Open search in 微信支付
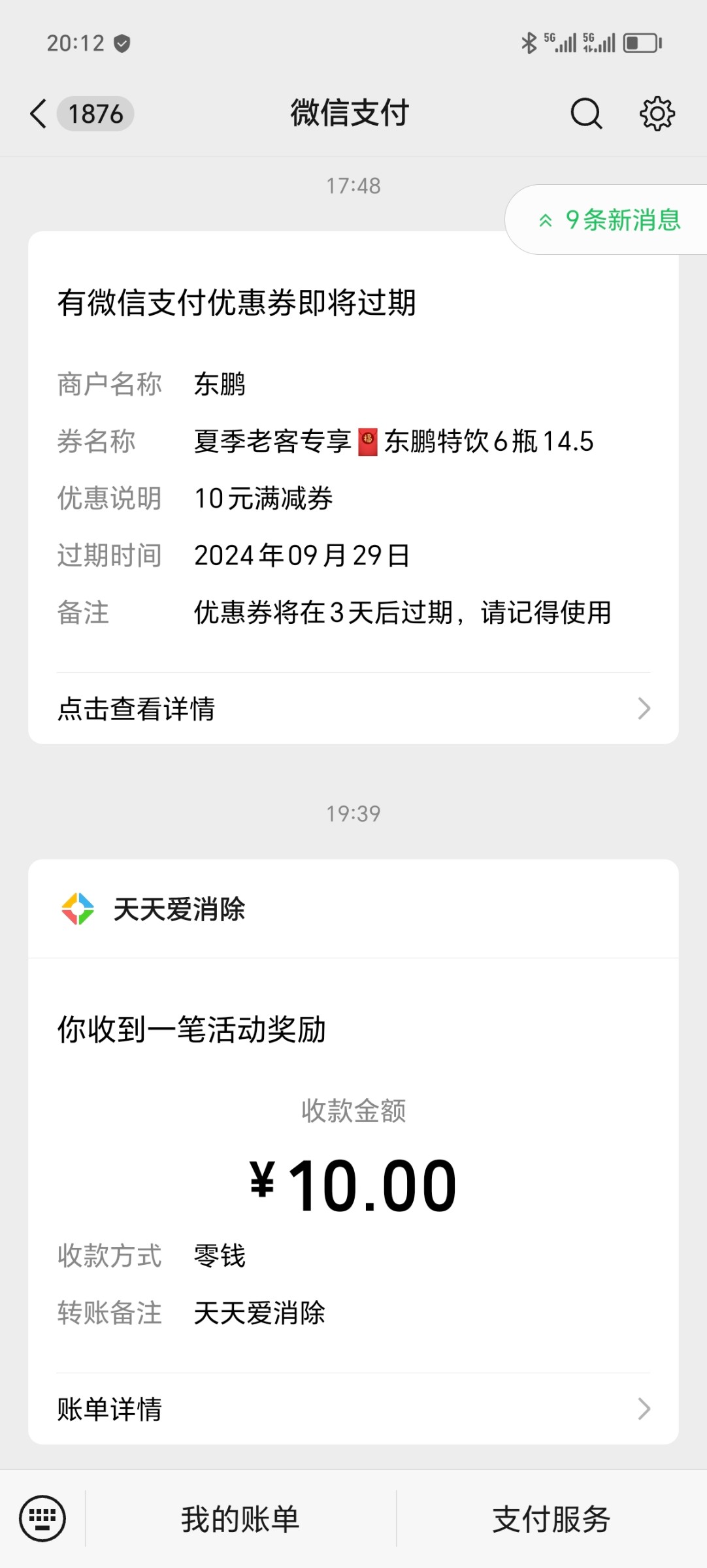Screen dimensions: 707x1568 [586, 114]
